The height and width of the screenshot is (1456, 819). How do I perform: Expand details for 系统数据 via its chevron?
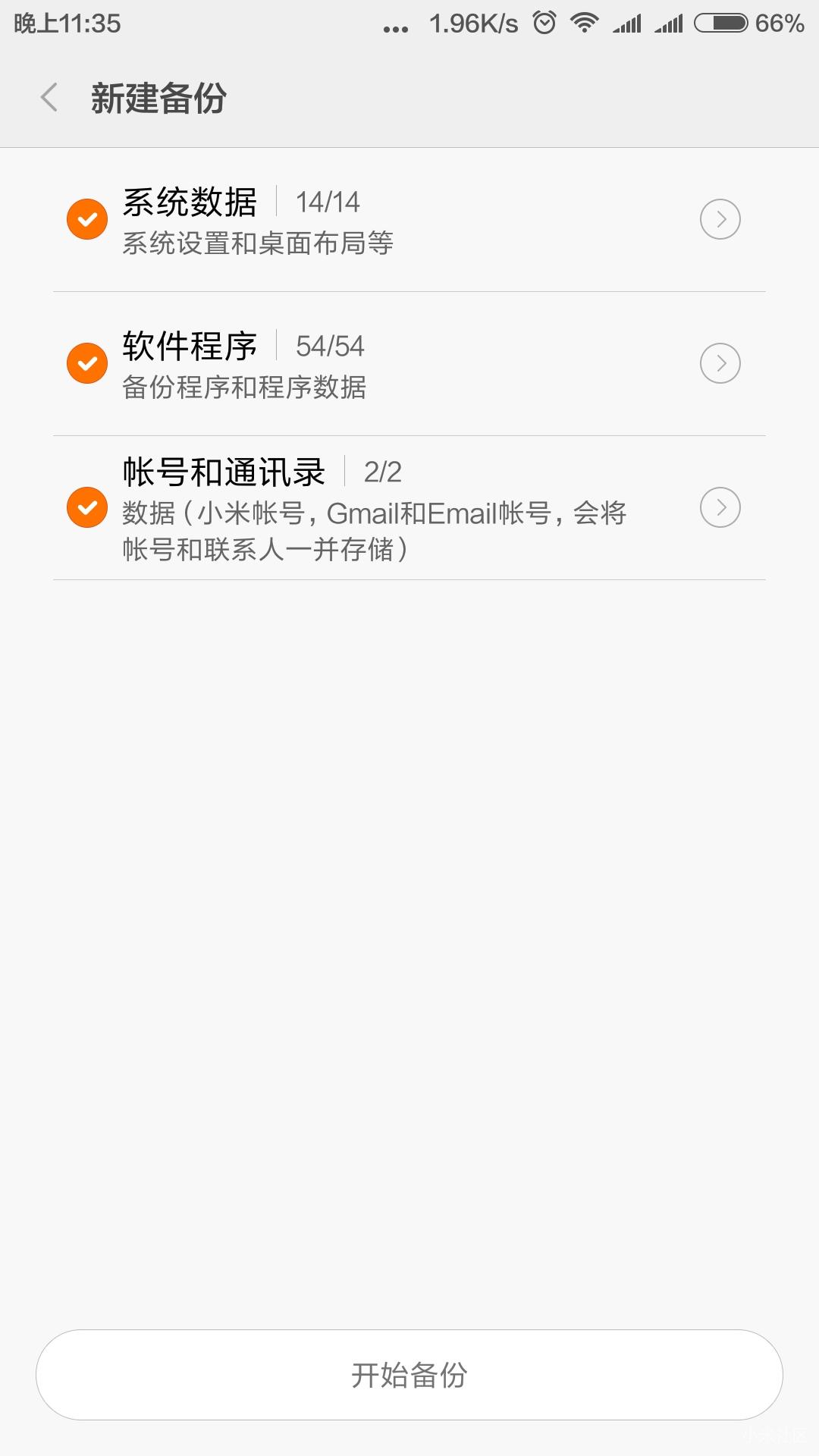tap(719, 218)
